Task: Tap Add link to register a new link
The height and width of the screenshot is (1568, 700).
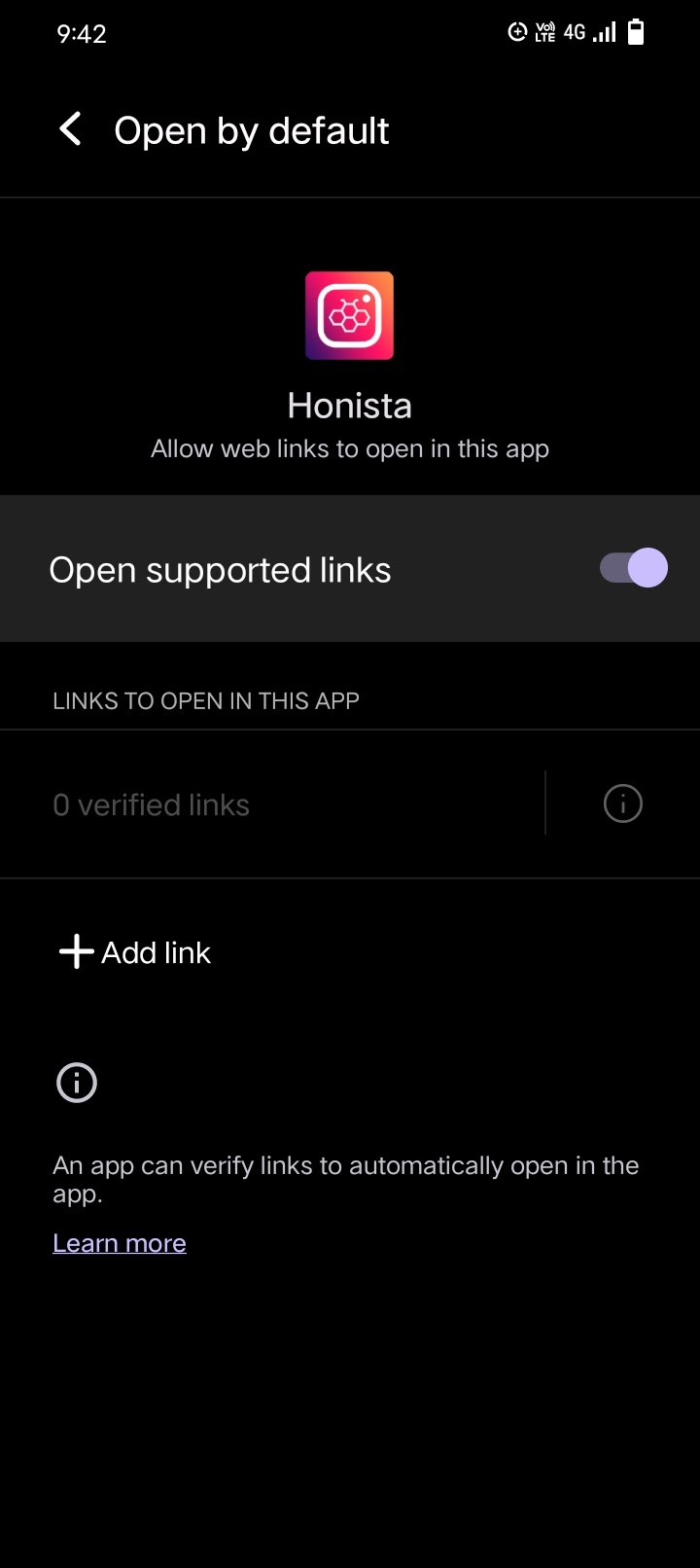Action: (156, 952)
